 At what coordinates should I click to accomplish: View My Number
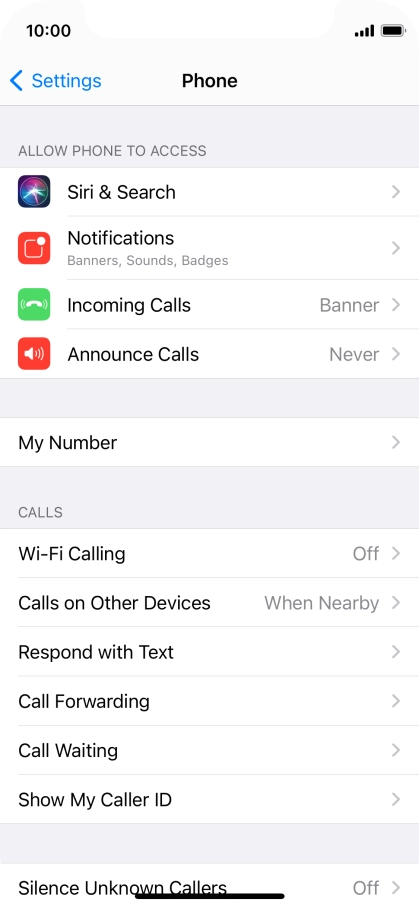click(210, 442)
